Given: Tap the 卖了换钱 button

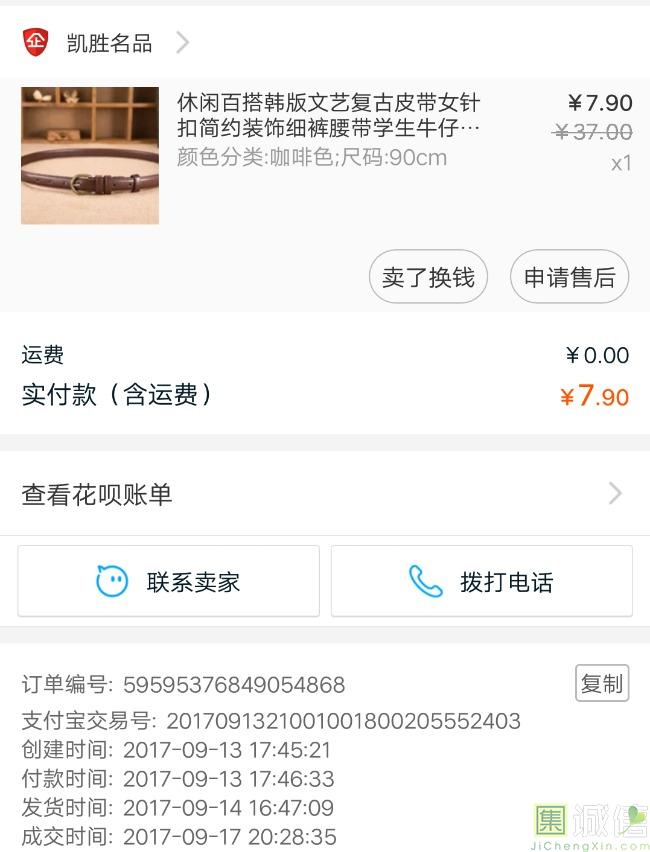Looking at the screenshot, I should point(428,277).
